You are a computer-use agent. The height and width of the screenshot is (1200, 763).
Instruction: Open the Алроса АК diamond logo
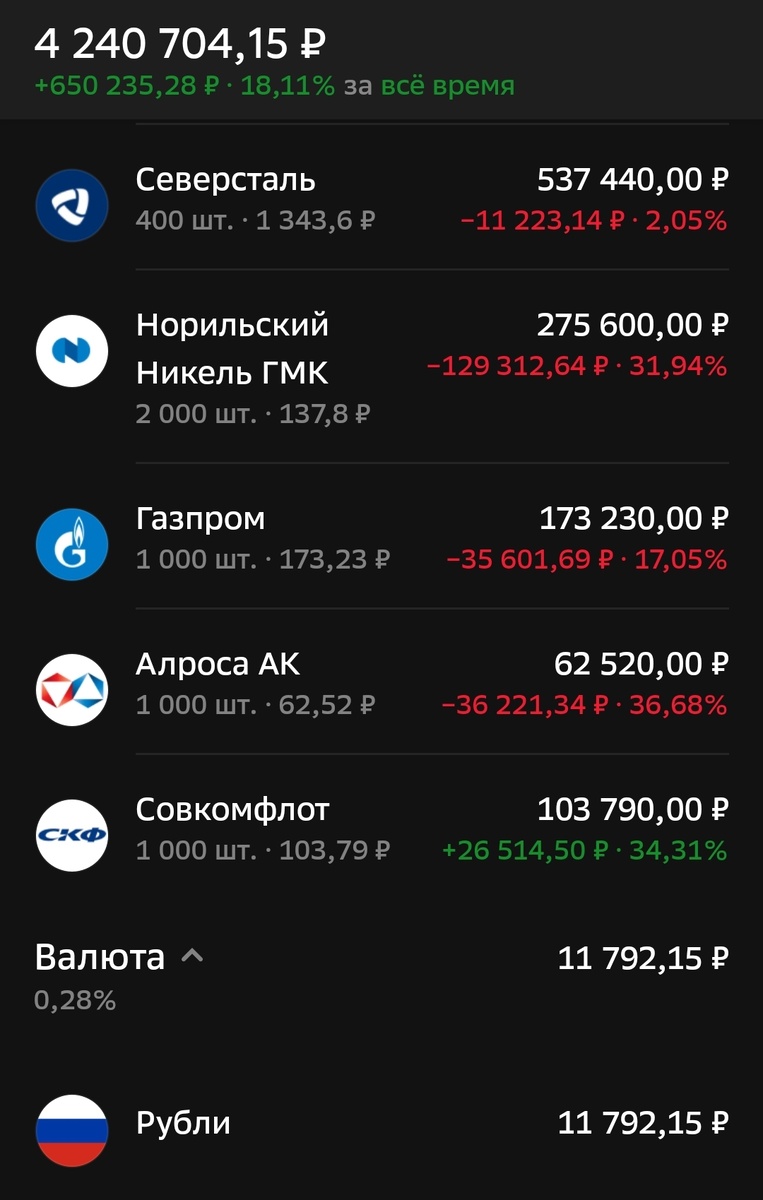point(71,690)
